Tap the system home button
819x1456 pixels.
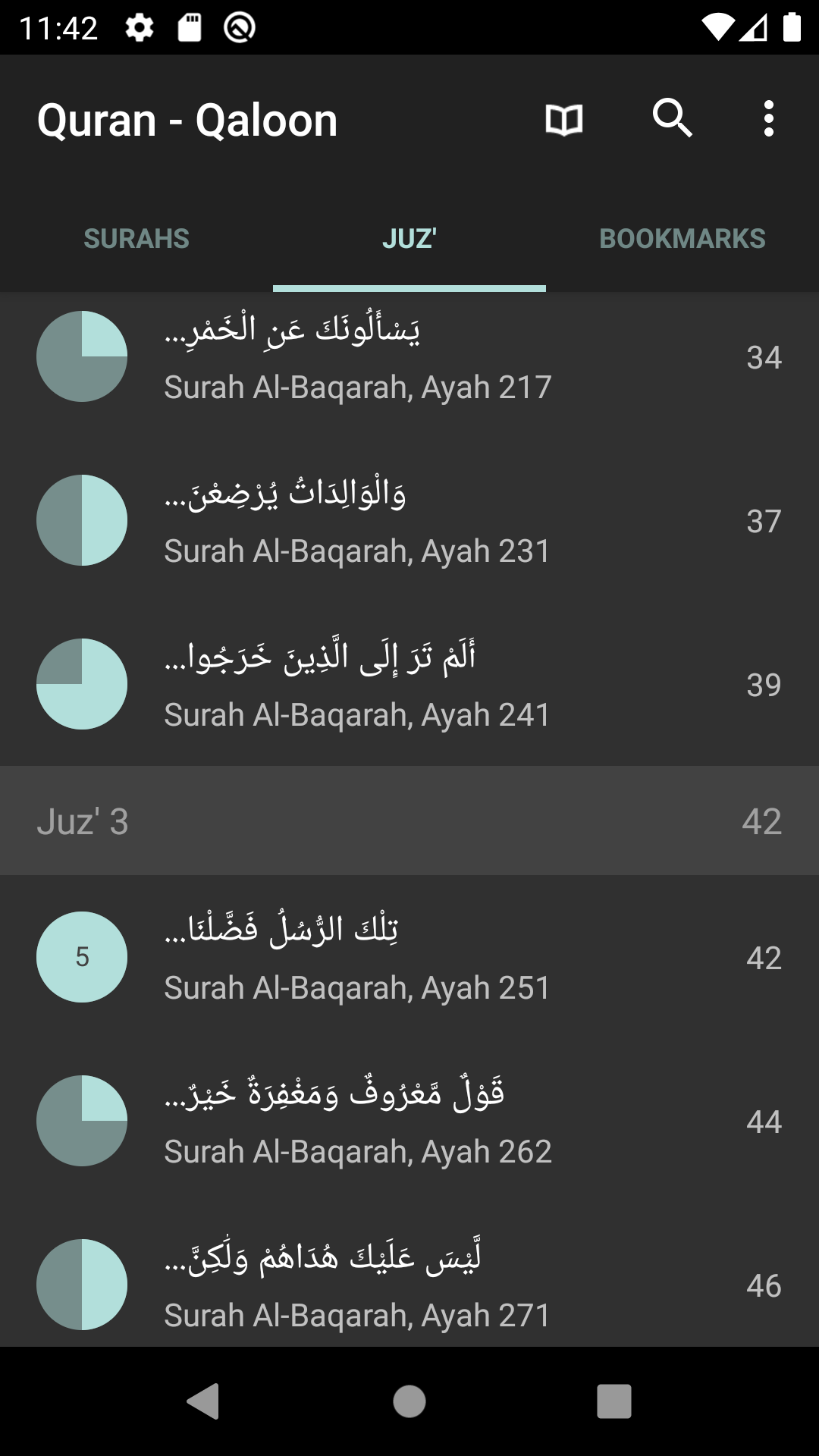tap(409, 1401)
